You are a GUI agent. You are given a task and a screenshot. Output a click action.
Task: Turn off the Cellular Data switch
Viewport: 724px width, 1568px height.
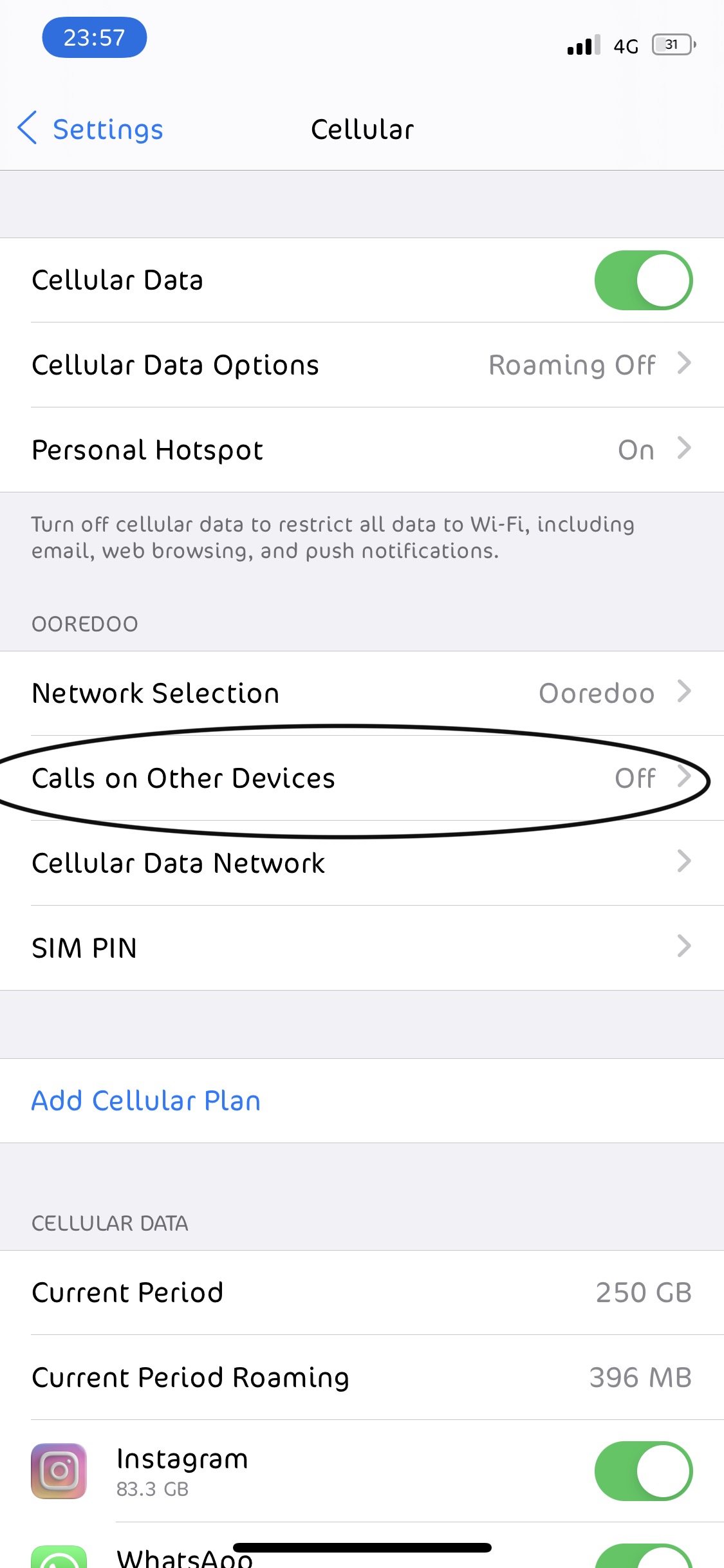[644, 280]
